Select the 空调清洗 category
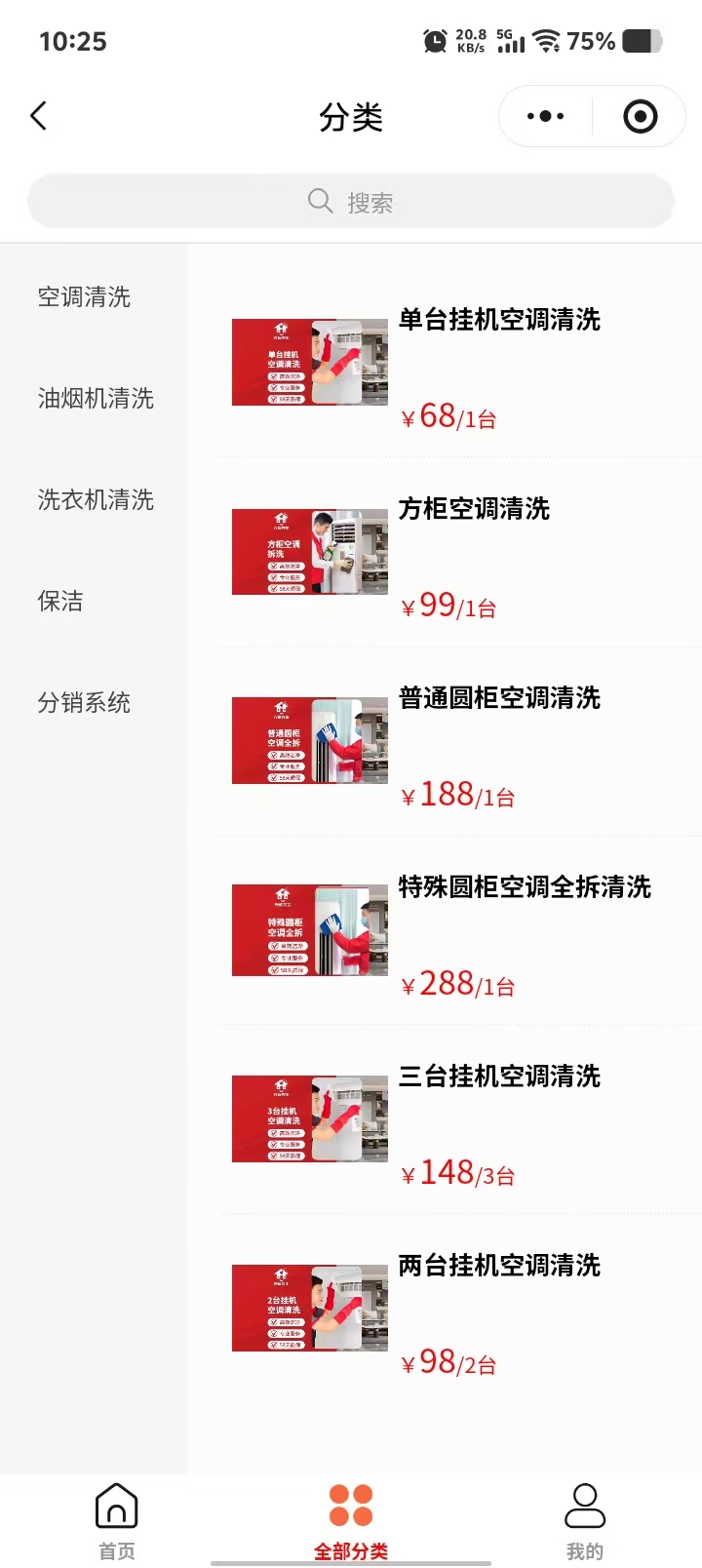The width and height of the screenshot is (702, 1568). [x=84, y=296]
